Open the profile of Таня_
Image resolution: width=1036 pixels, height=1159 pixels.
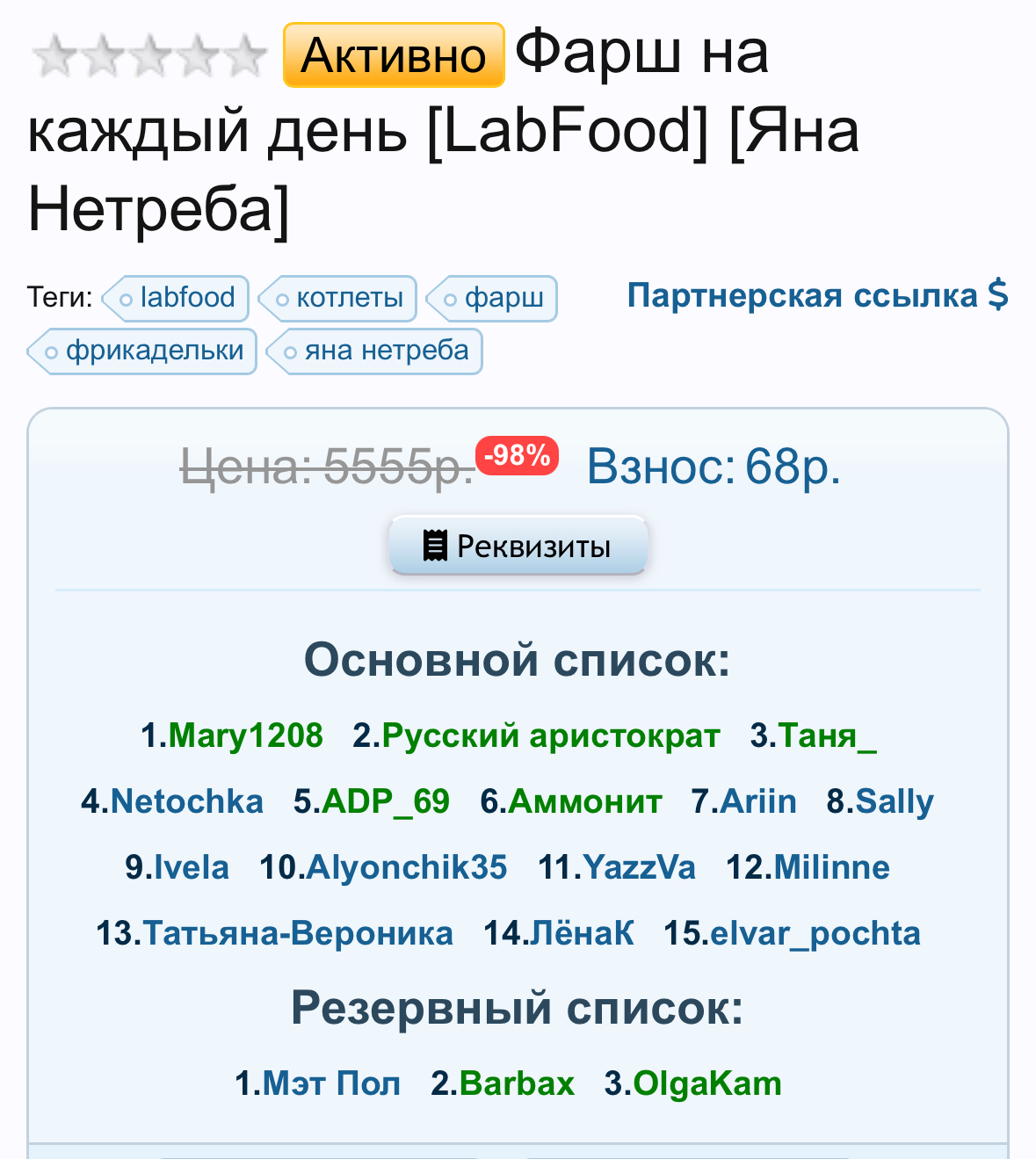click(x=827, y=735)
